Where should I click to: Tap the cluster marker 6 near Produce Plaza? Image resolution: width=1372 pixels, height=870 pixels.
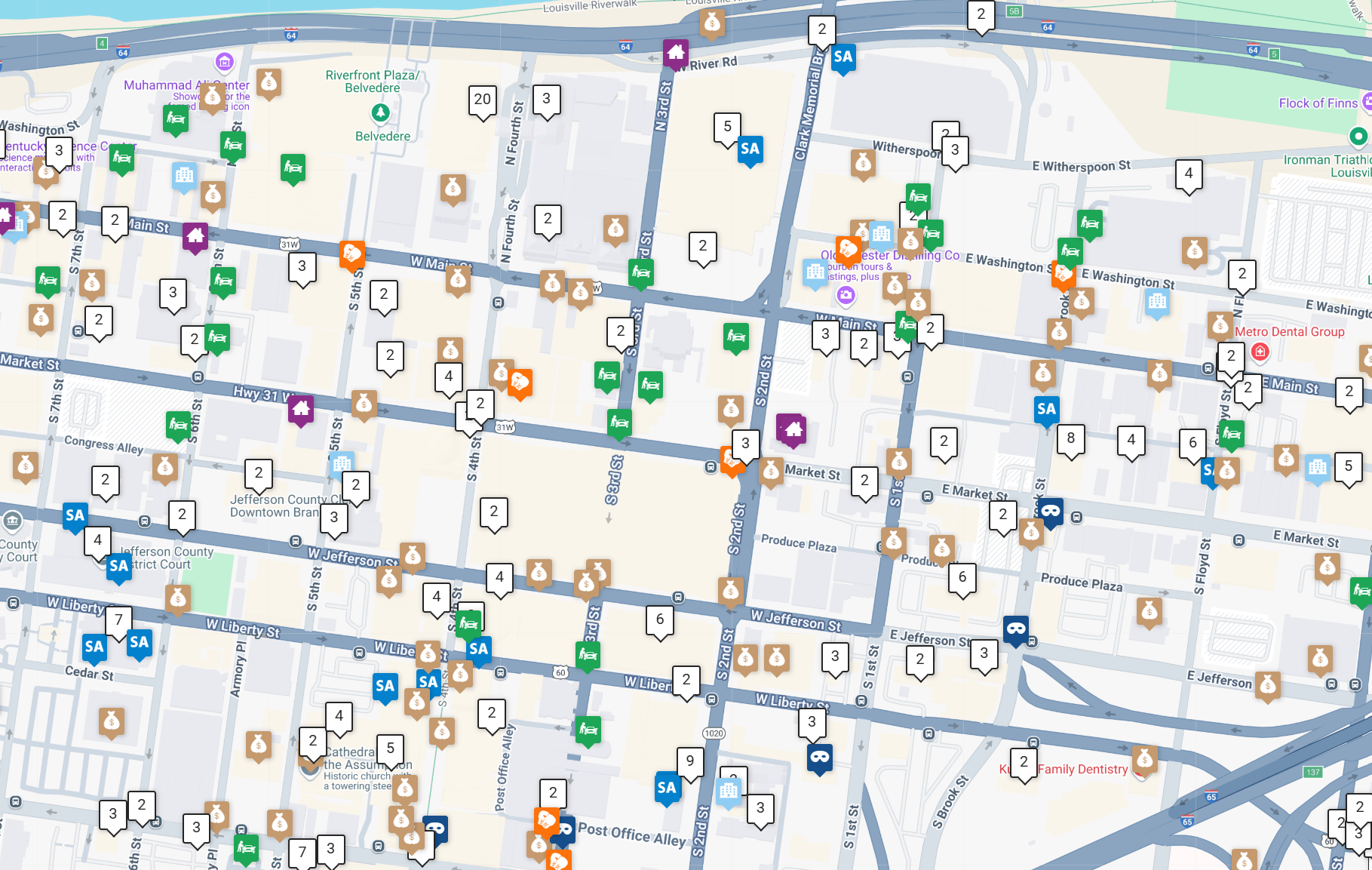tap(962, 579)
